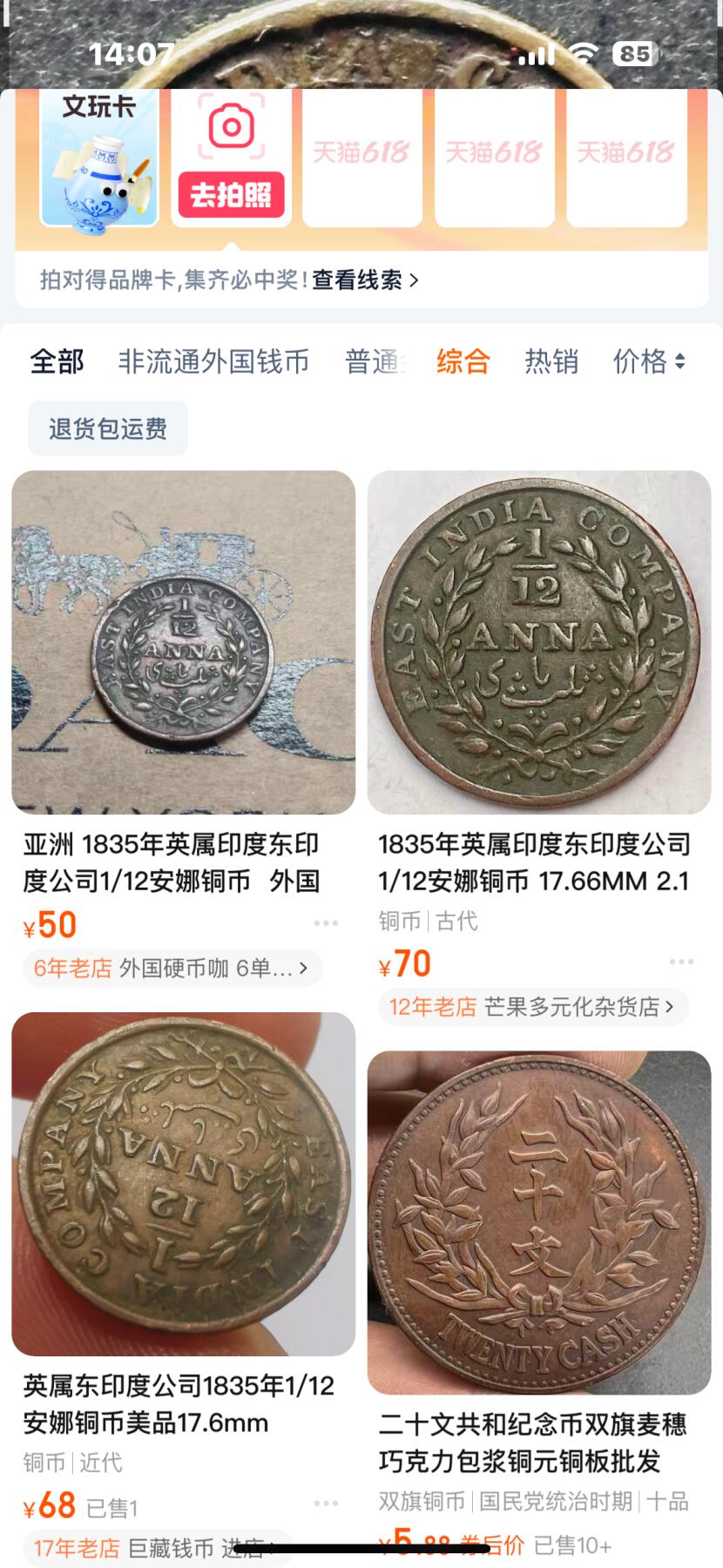The width and height of the screenshot is (723, 1568).
Task: Open more options for the ¥50 item
Action: point(326,923)
